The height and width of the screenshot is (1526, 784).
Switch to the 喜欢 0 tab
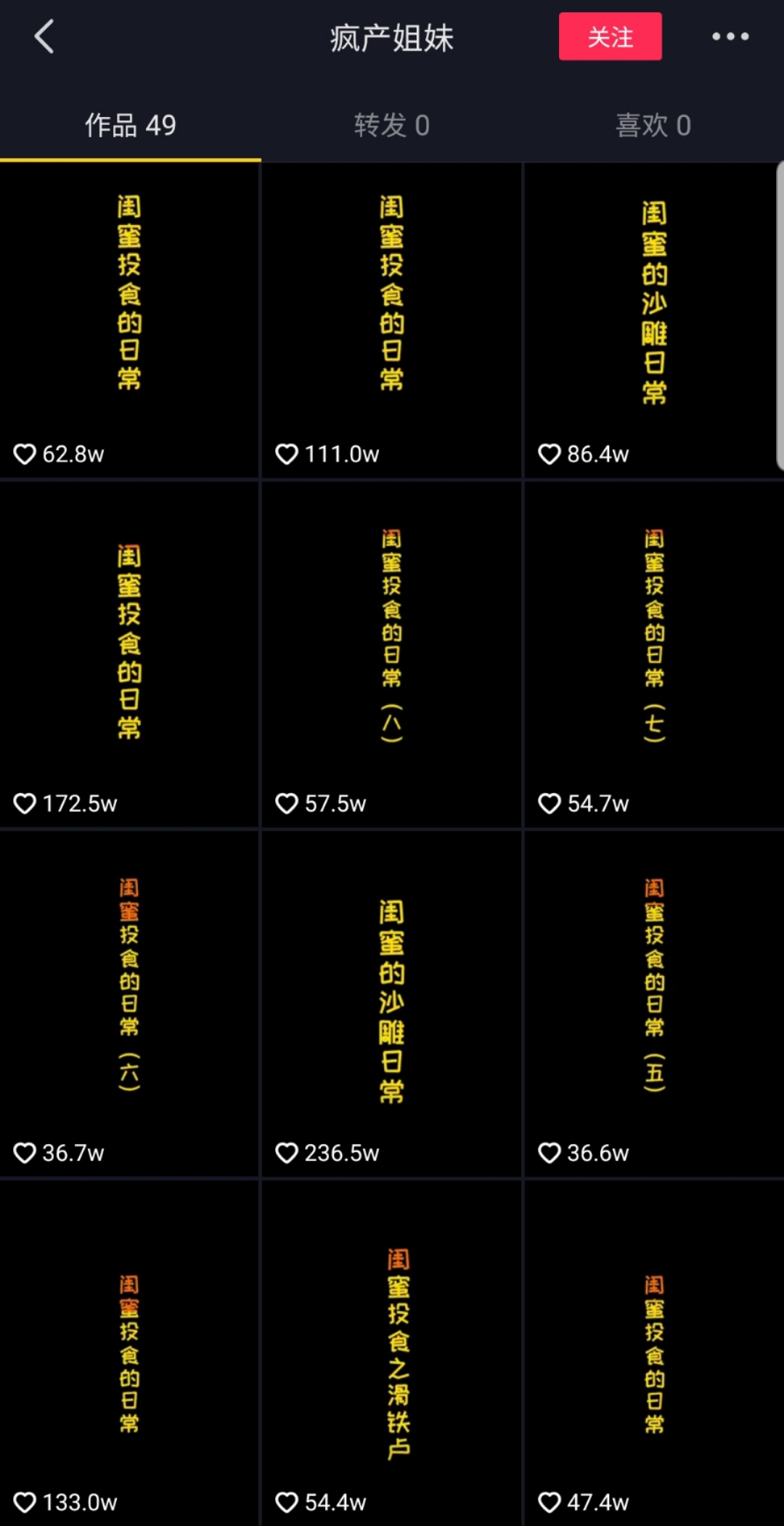point(653,125)
